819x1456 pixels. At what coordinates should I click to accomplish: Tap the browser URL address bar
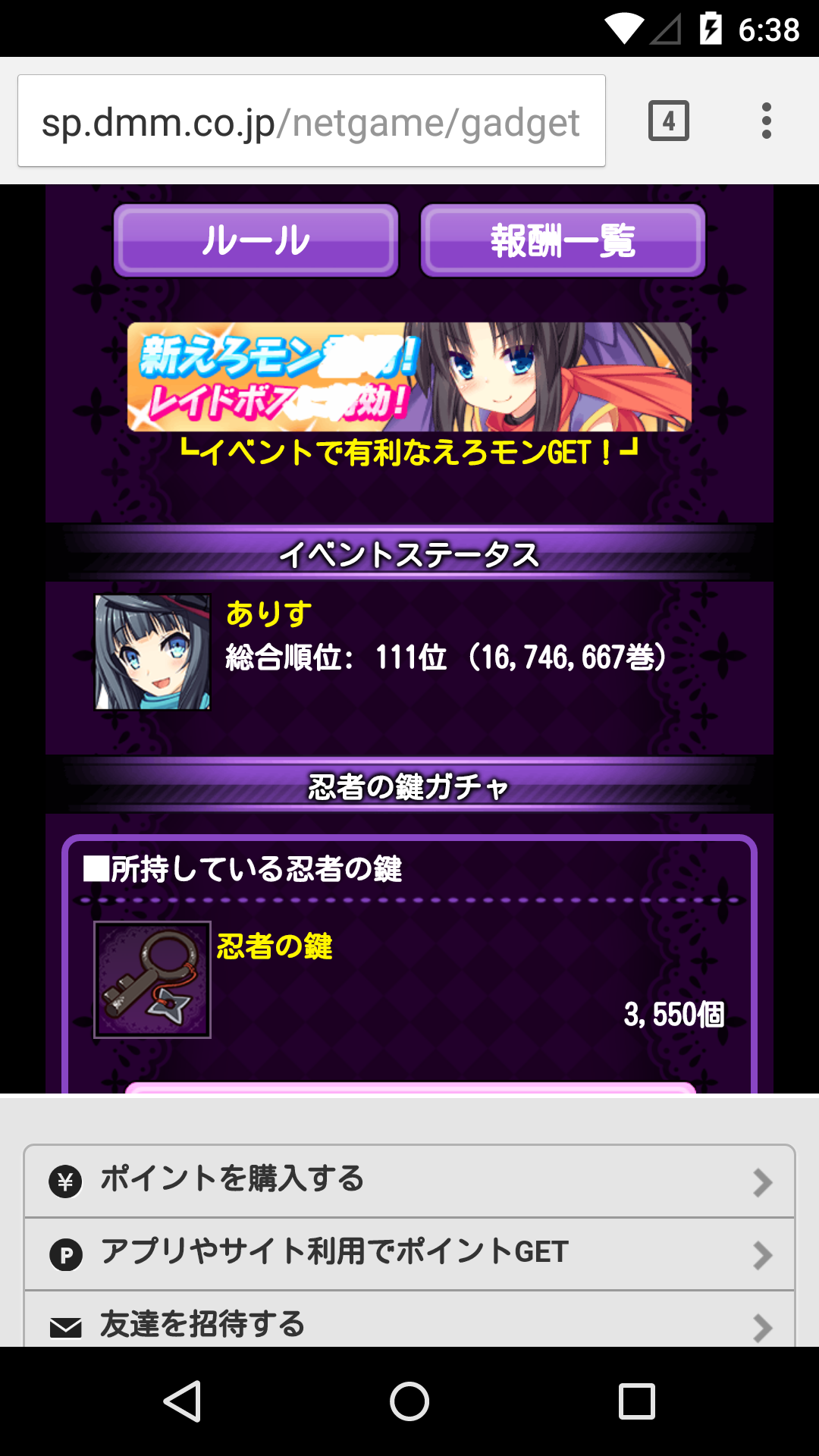[x=311, y=121]
